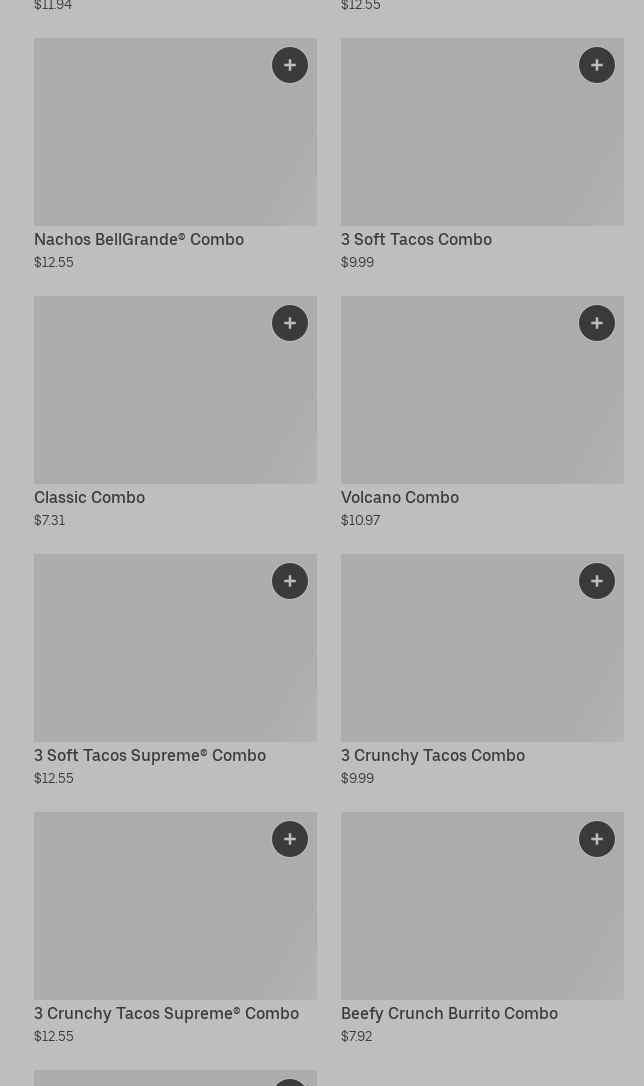Select the 3 Crunchy Tacos Combo tile
Screen dimensions: 644x1086
pos(482,670)
